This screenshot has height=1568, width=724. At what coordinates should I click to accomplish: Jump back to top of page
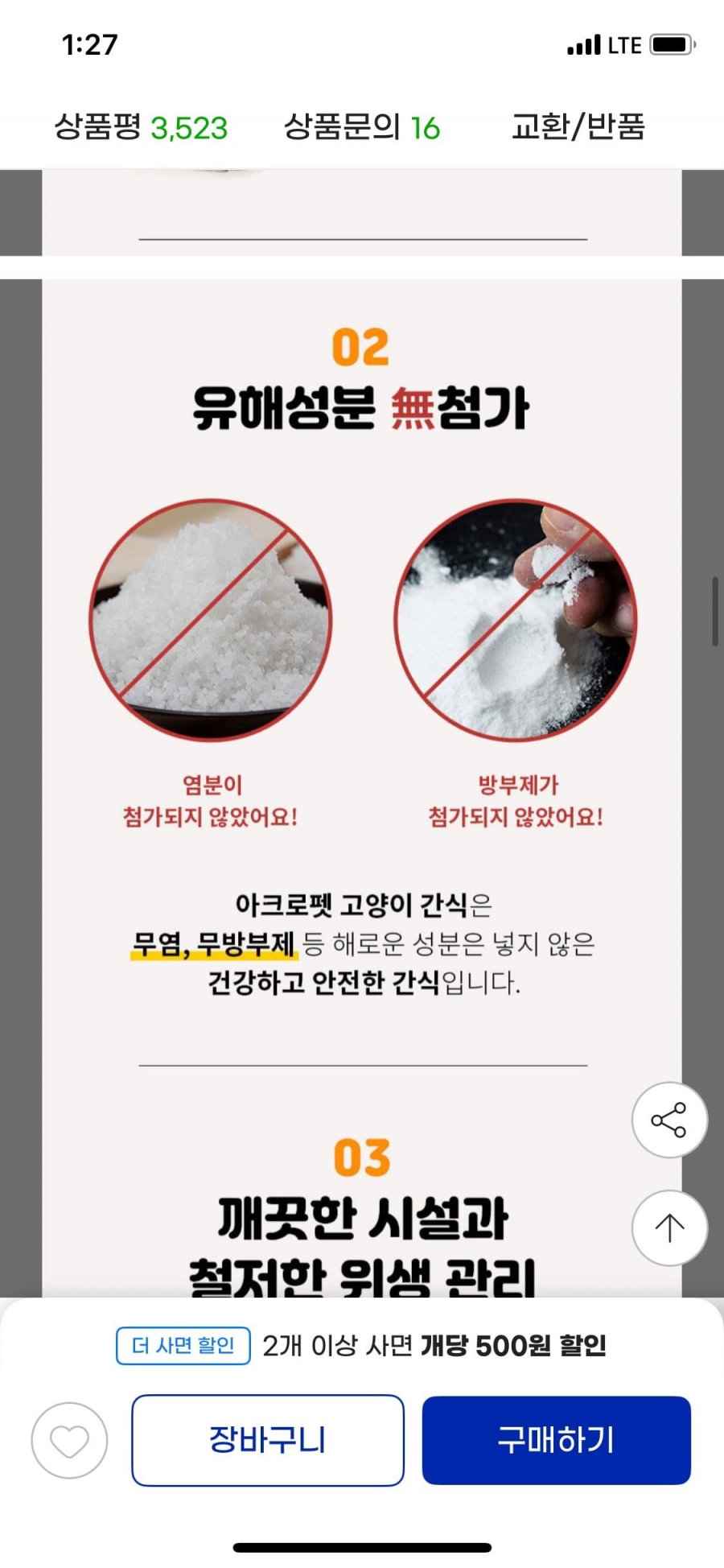tap(668, 1228)
